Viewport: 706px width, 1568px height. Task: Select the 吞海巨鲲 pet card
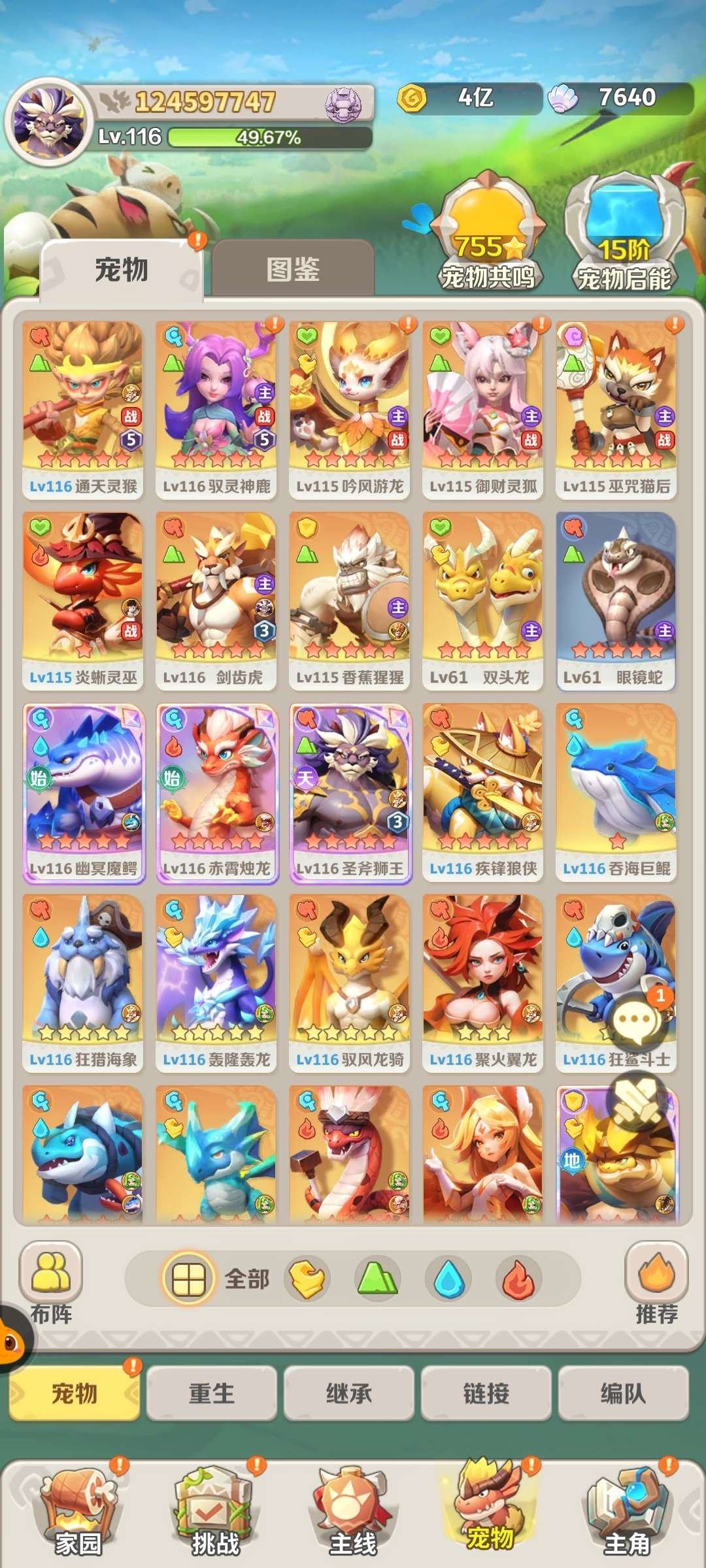(x=616, y=792)
